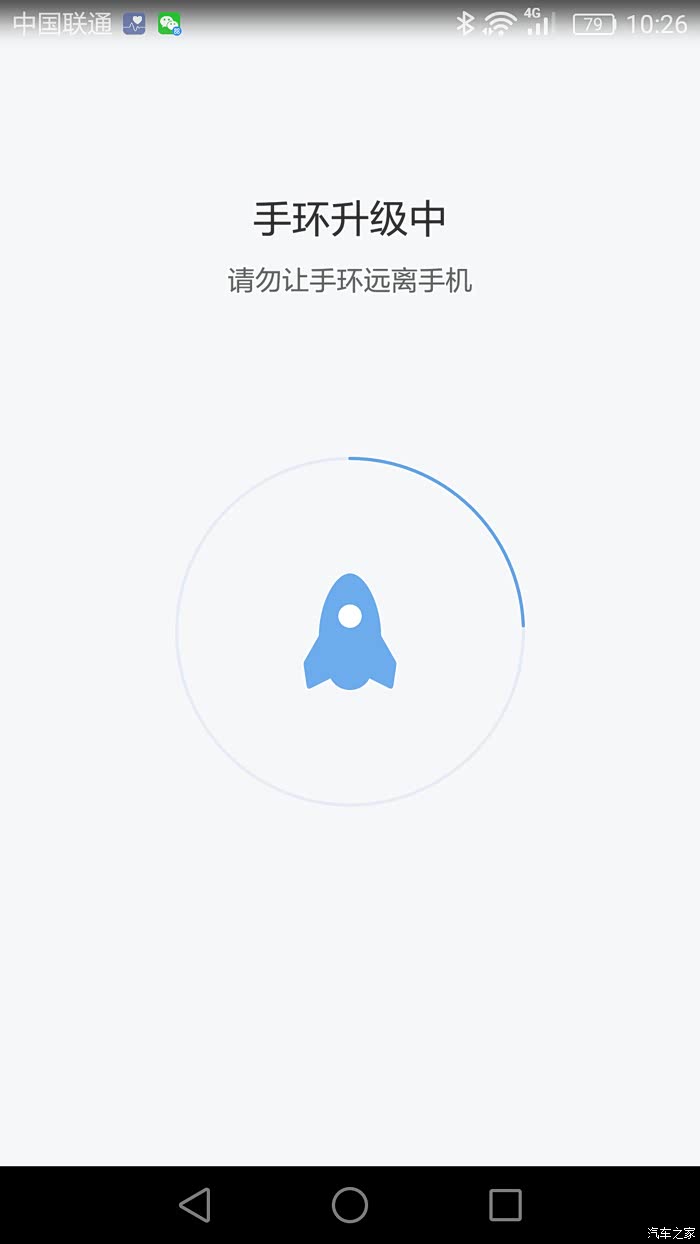
Task: Go to the home screen
Action: tap(350, 1204)
